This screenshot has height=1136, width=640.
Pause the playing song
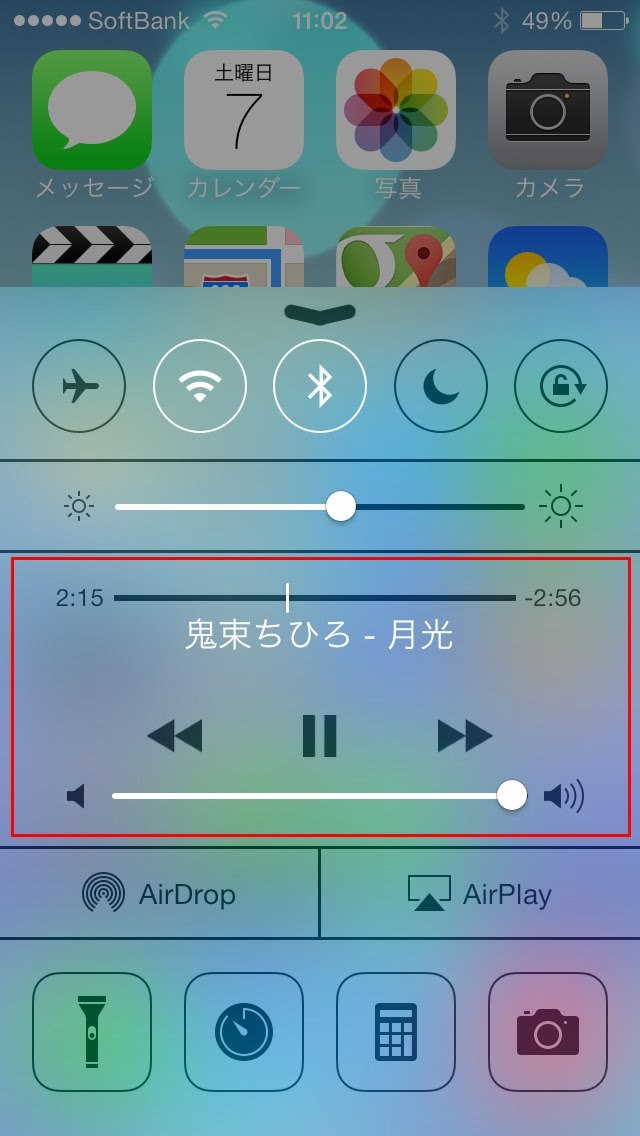(320, 736)
